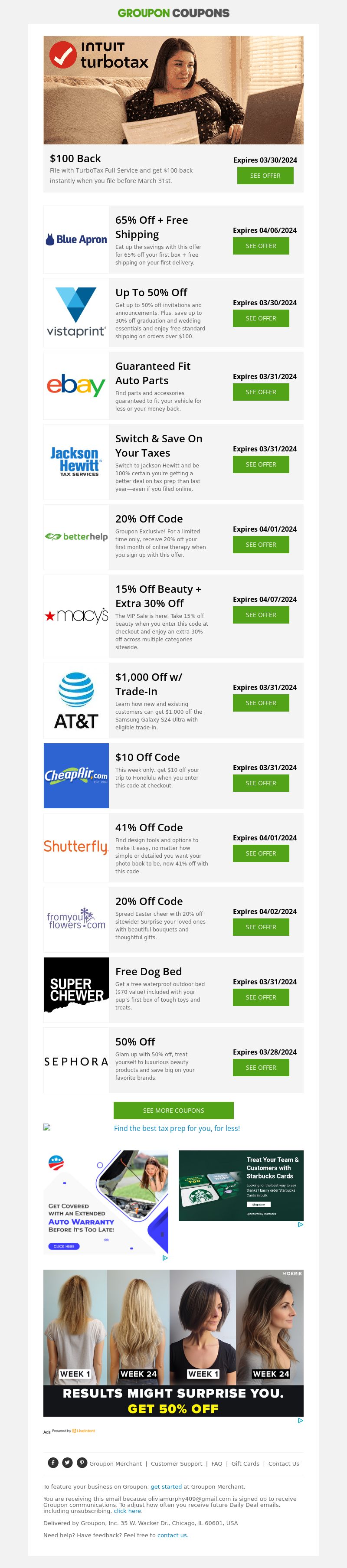Open the Gift Cards footer link
This screenshot has width=347, height=1568.
pos(245,1464)
